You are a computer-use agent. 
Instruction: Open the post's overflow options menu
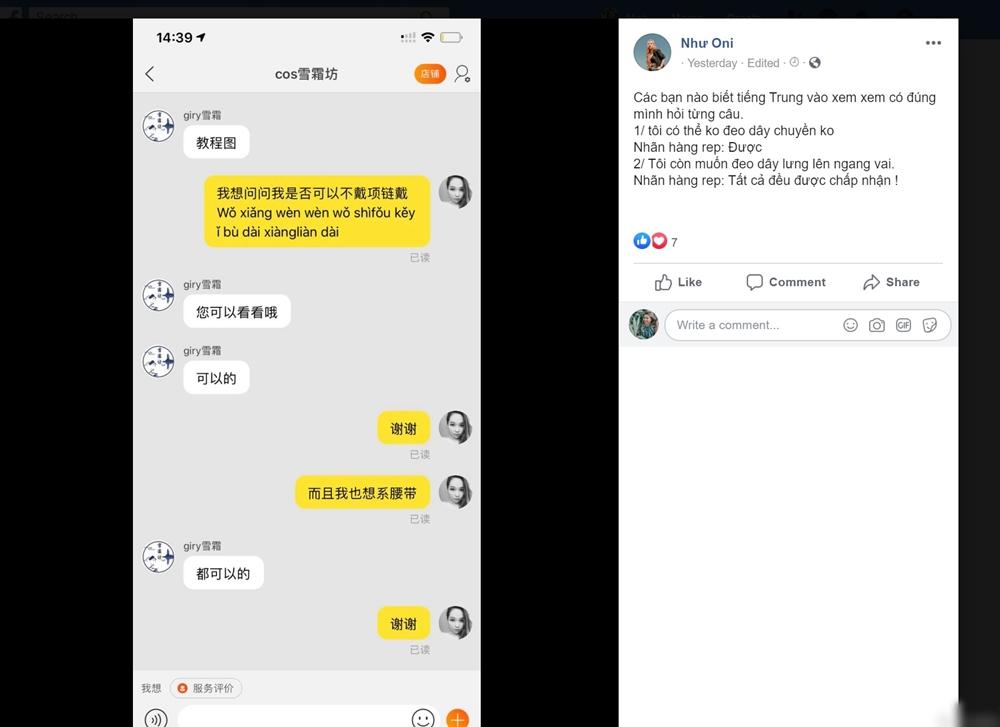coord(933,43)
